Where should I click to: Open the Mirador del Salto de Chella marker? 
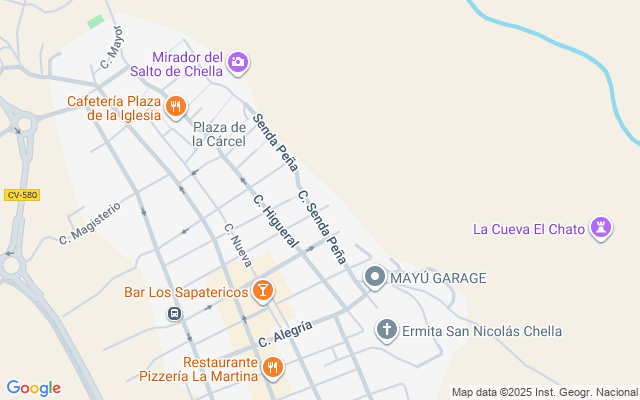[238, 62]
